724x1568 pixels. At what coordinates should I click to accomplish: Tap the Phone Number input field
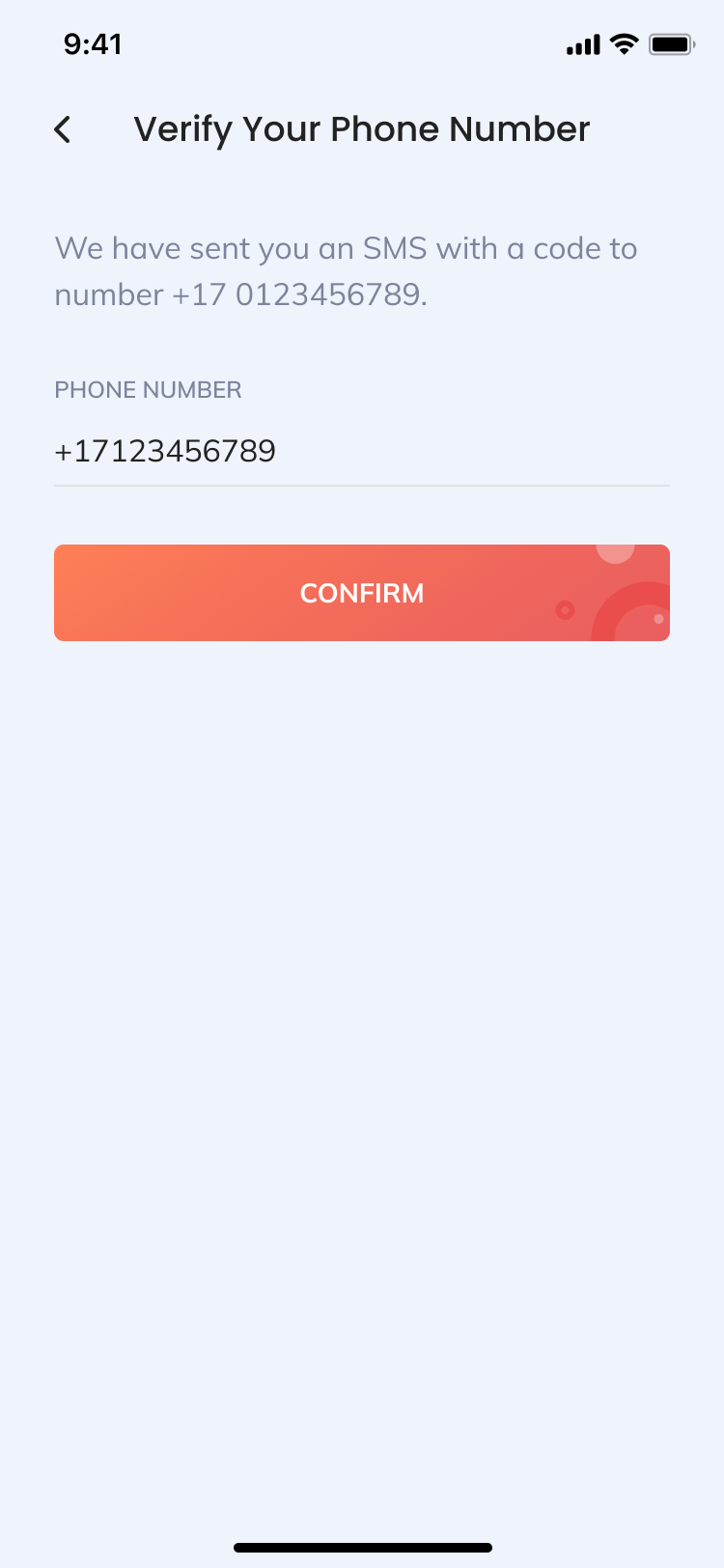(x=361, y=451)
